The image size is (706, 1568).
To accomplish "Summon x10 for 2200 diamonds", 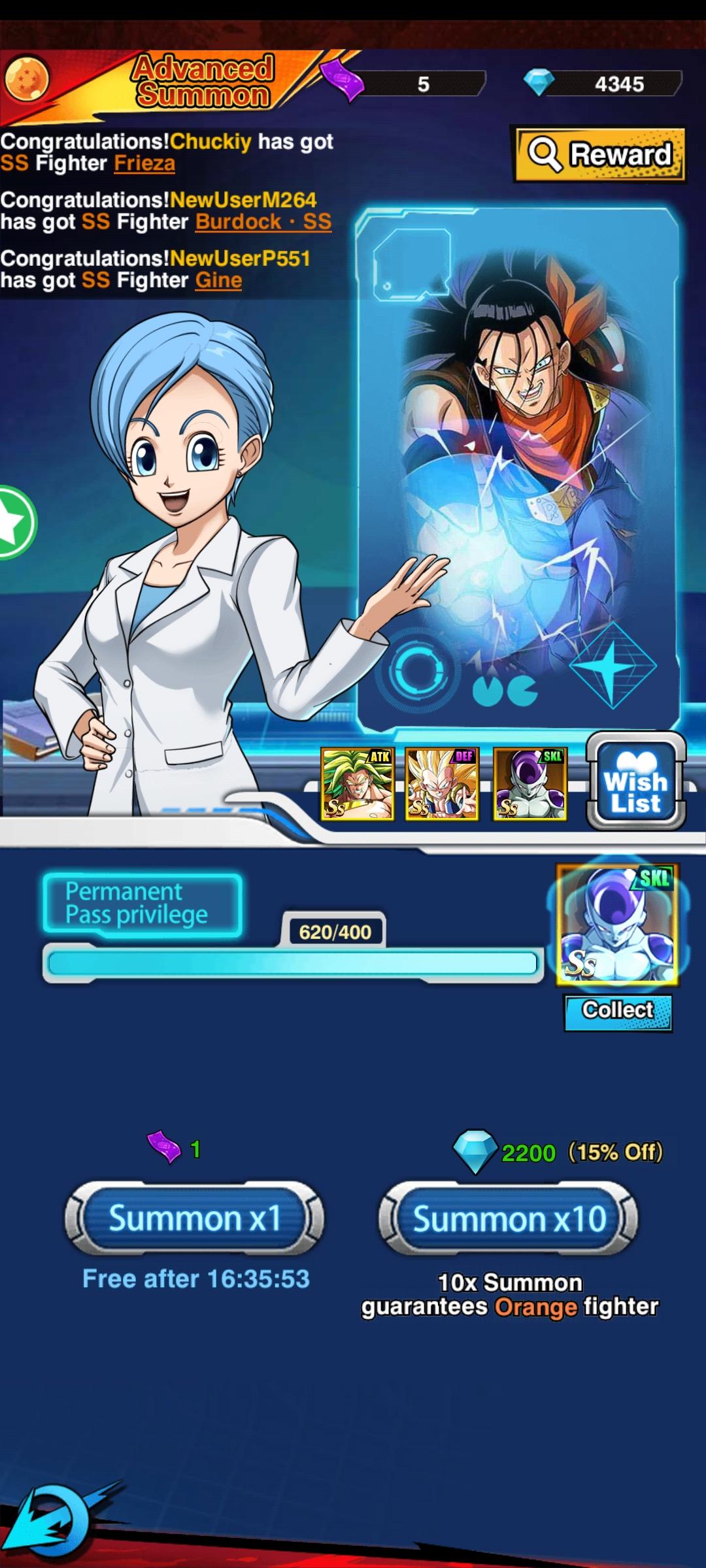I will 509,1218.
